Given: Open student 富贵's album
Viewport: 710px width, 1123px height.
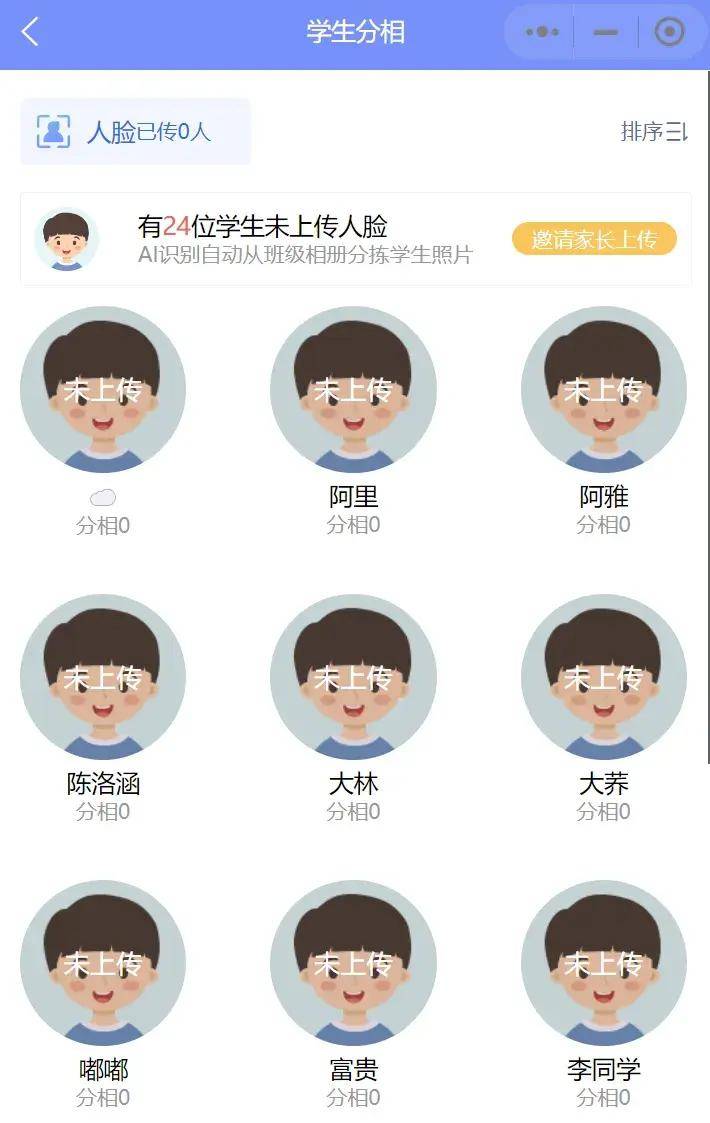Looking at the screenshot, I should pyautogui.click(x=353, y=963).
